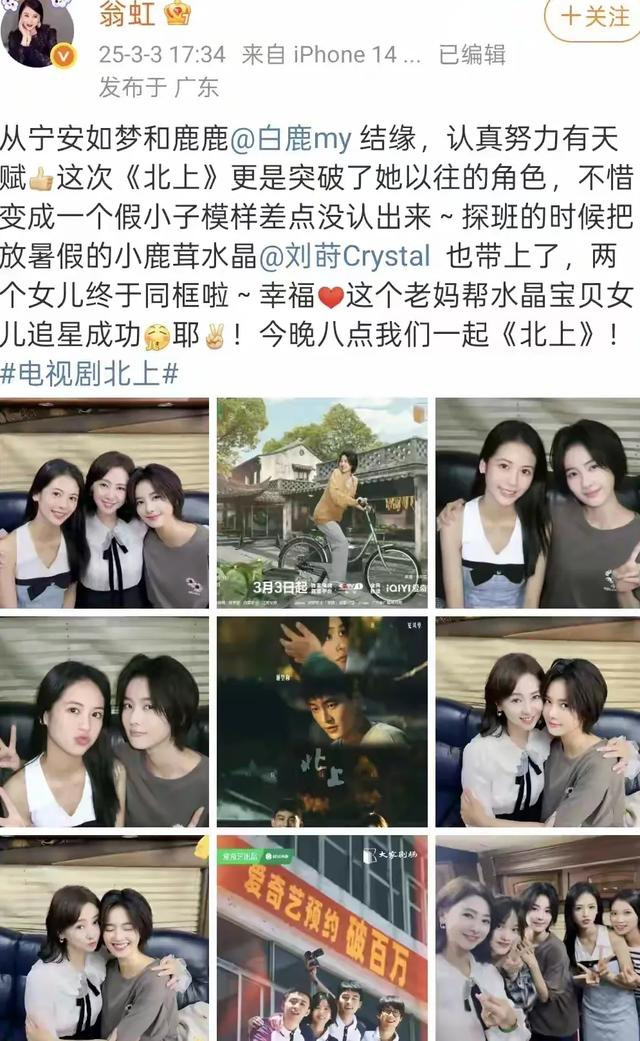Open the 爱奇艺预约破百万 banner image

322,938
